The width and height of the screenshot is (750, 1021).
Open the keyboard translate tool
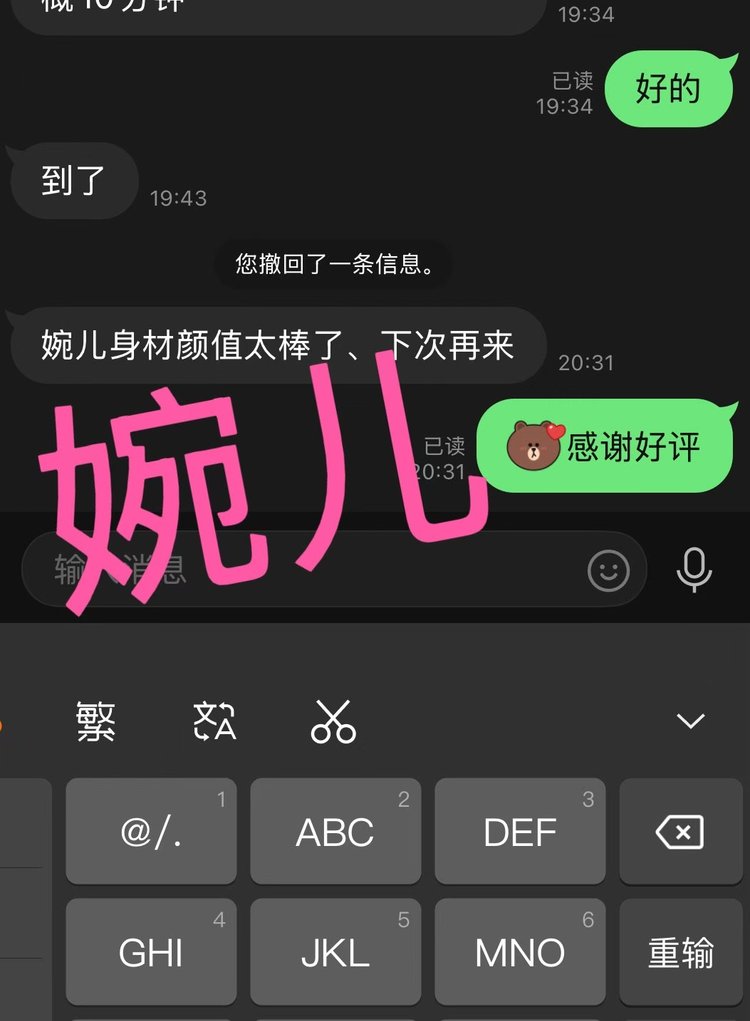[x=215, y=720]
